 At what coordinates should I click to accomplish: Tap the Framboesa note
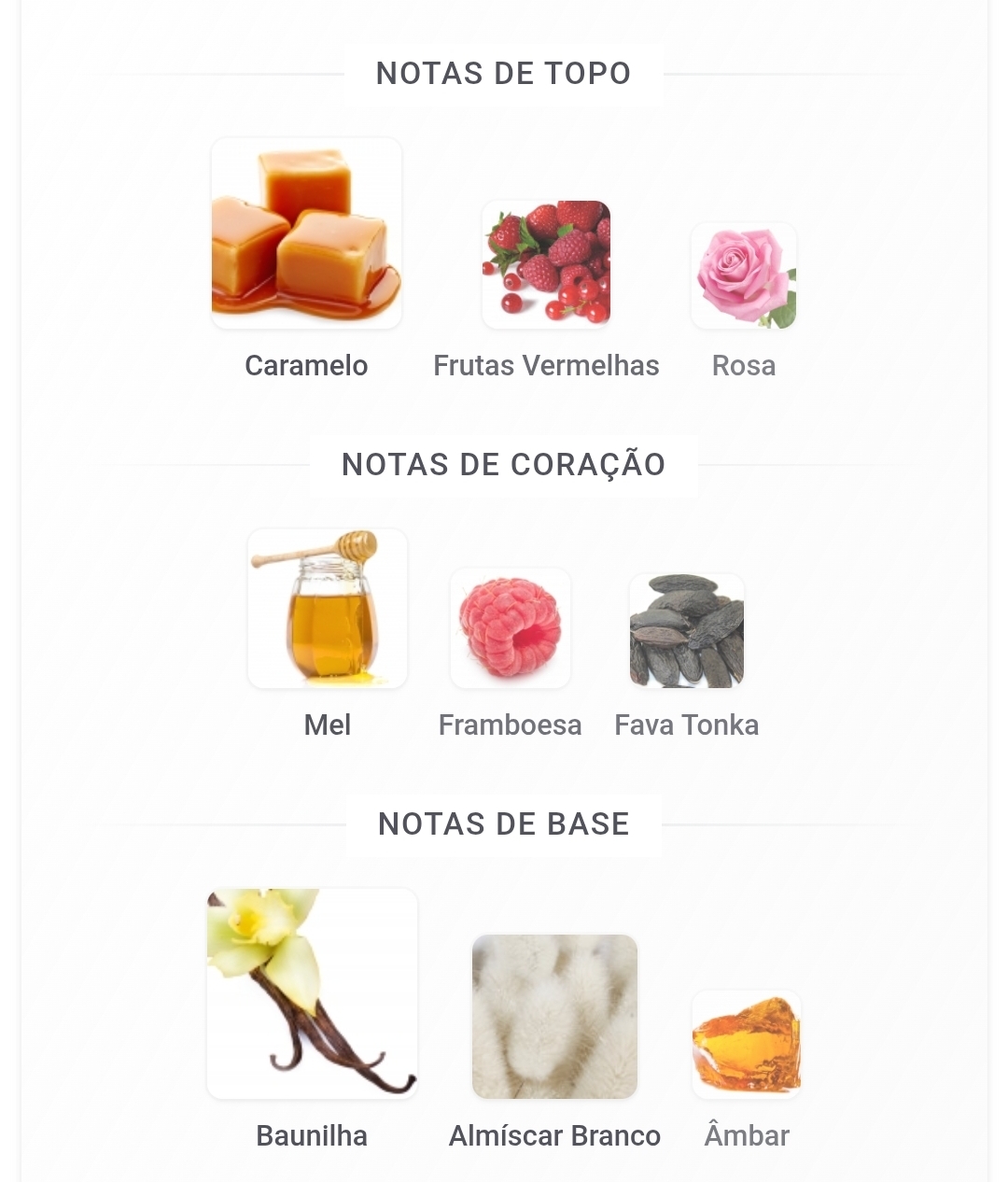[511, 628]
